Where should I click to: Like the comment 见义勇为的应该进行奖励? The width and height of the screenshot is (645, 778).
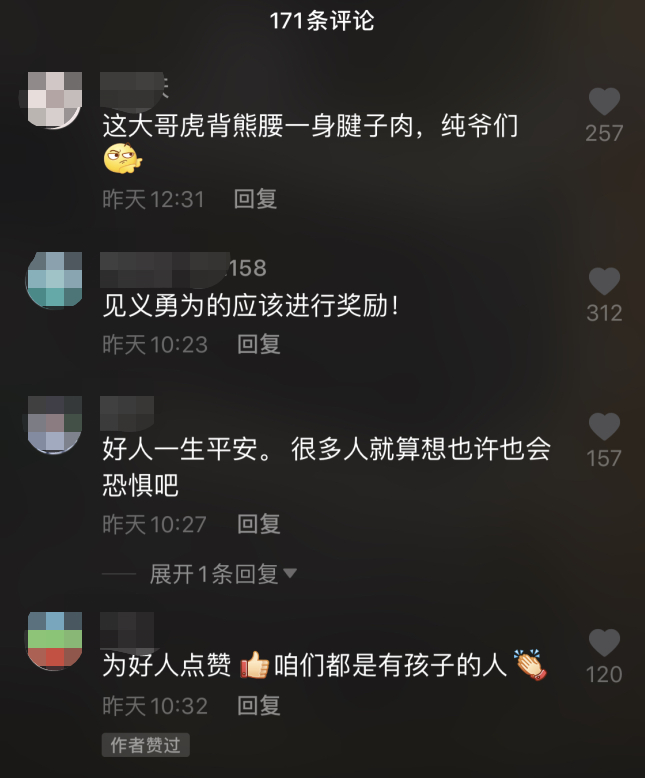pyautogui.click(x=604, y=282)
